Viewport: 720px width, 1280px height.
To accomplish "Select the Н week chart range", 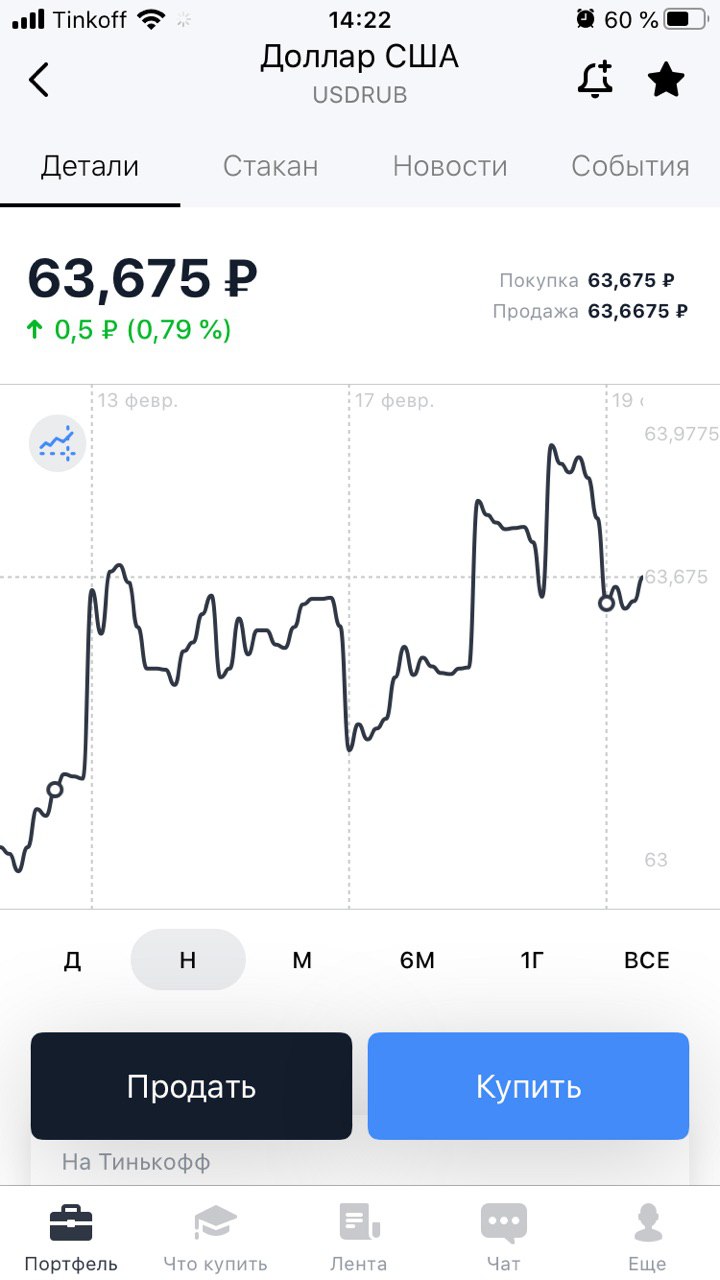I will tap(188, 960).
